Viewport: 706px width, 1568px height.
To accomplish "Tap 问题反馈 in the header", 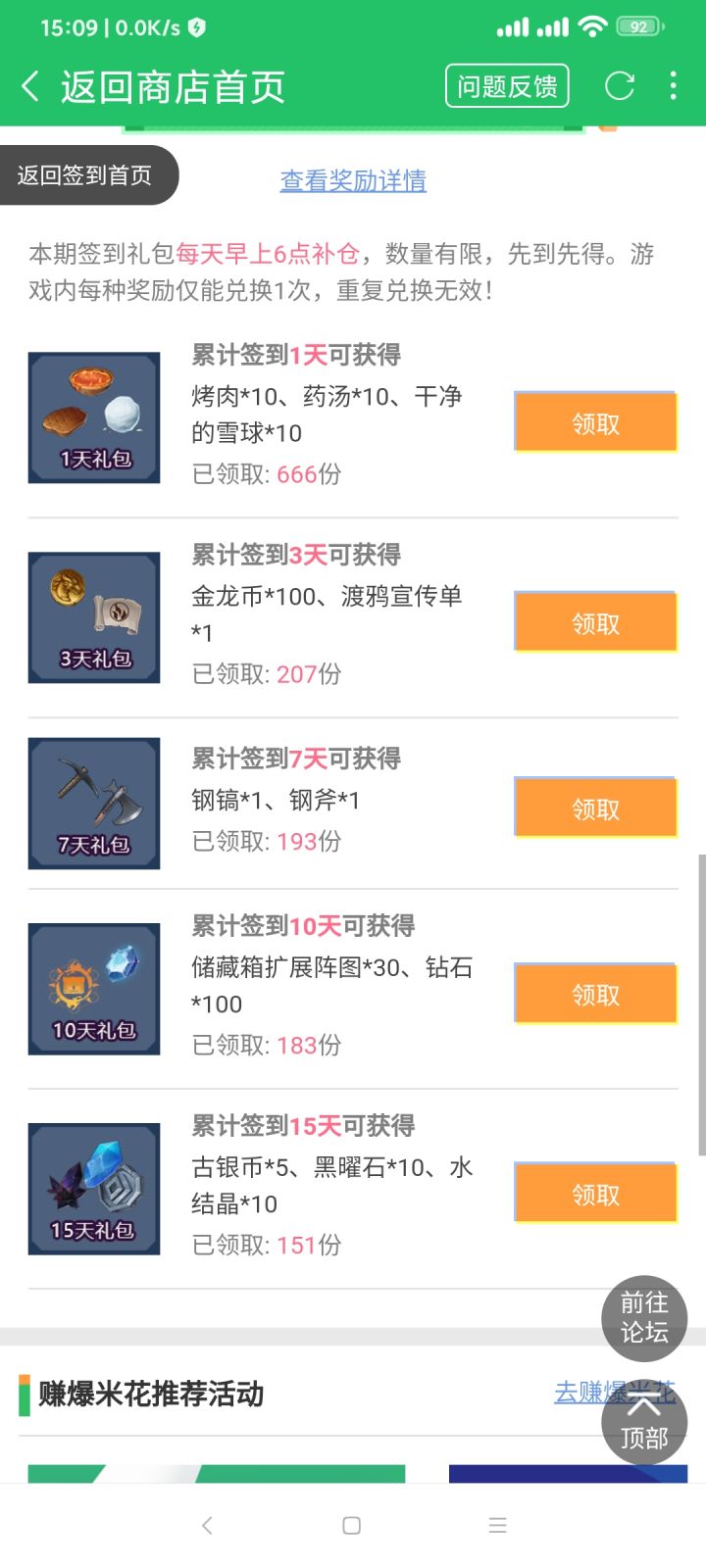I will coord(507,86).
